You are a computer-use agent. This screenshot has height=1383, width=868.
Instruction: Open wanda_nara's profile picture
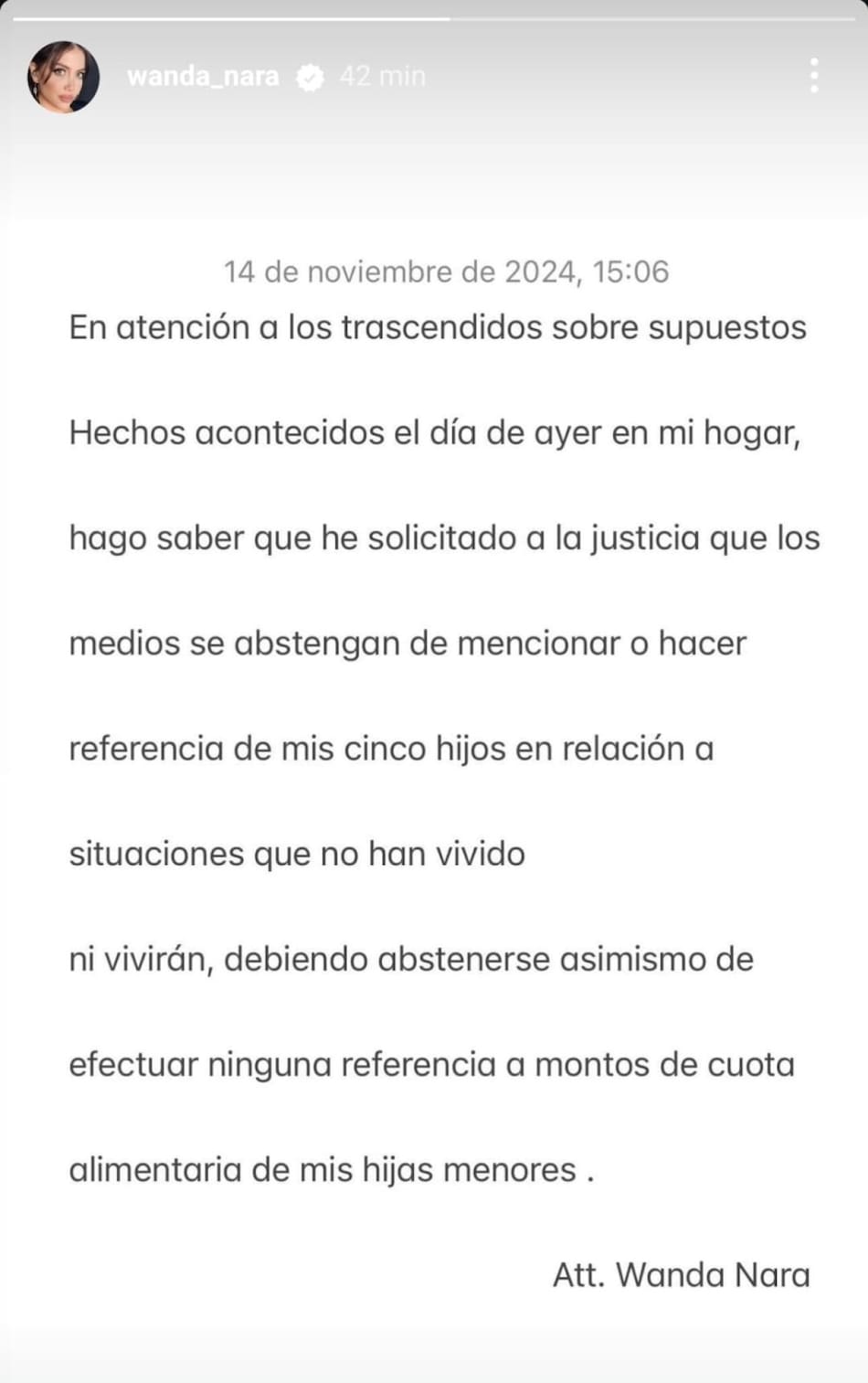(x=63, y=77)
